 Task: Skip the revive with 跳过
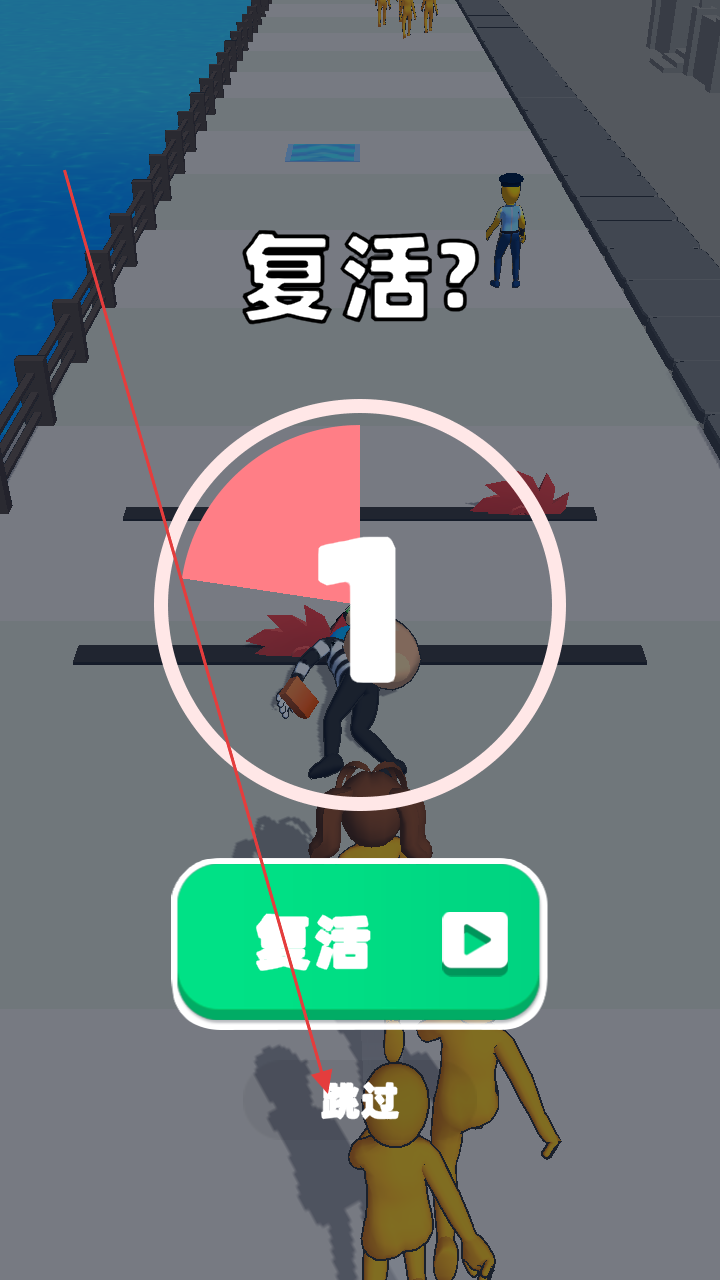click(360, 1102)
